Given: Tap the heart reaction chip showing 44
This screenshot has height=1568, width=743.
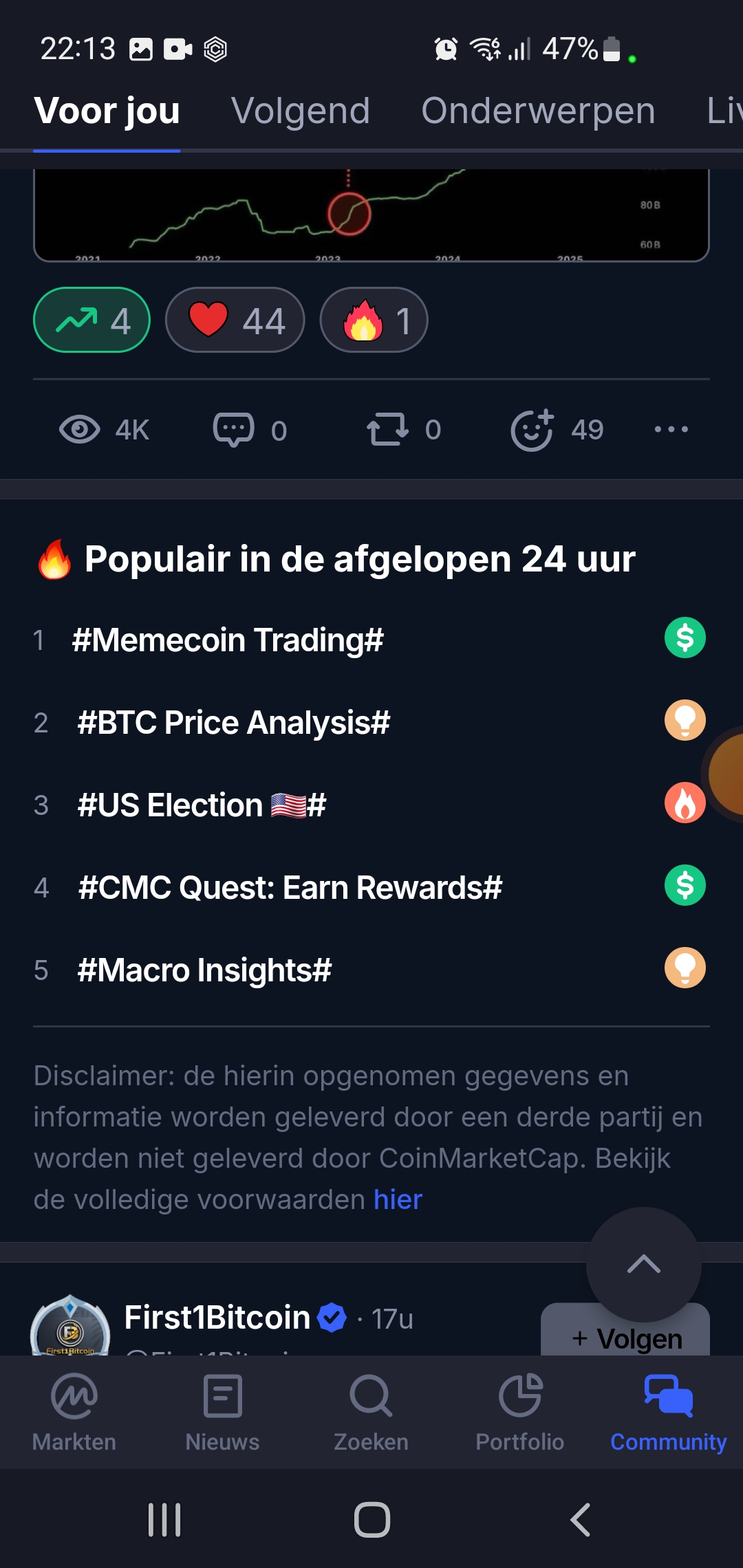Looking at the screenshot, I should coord(235,320).
